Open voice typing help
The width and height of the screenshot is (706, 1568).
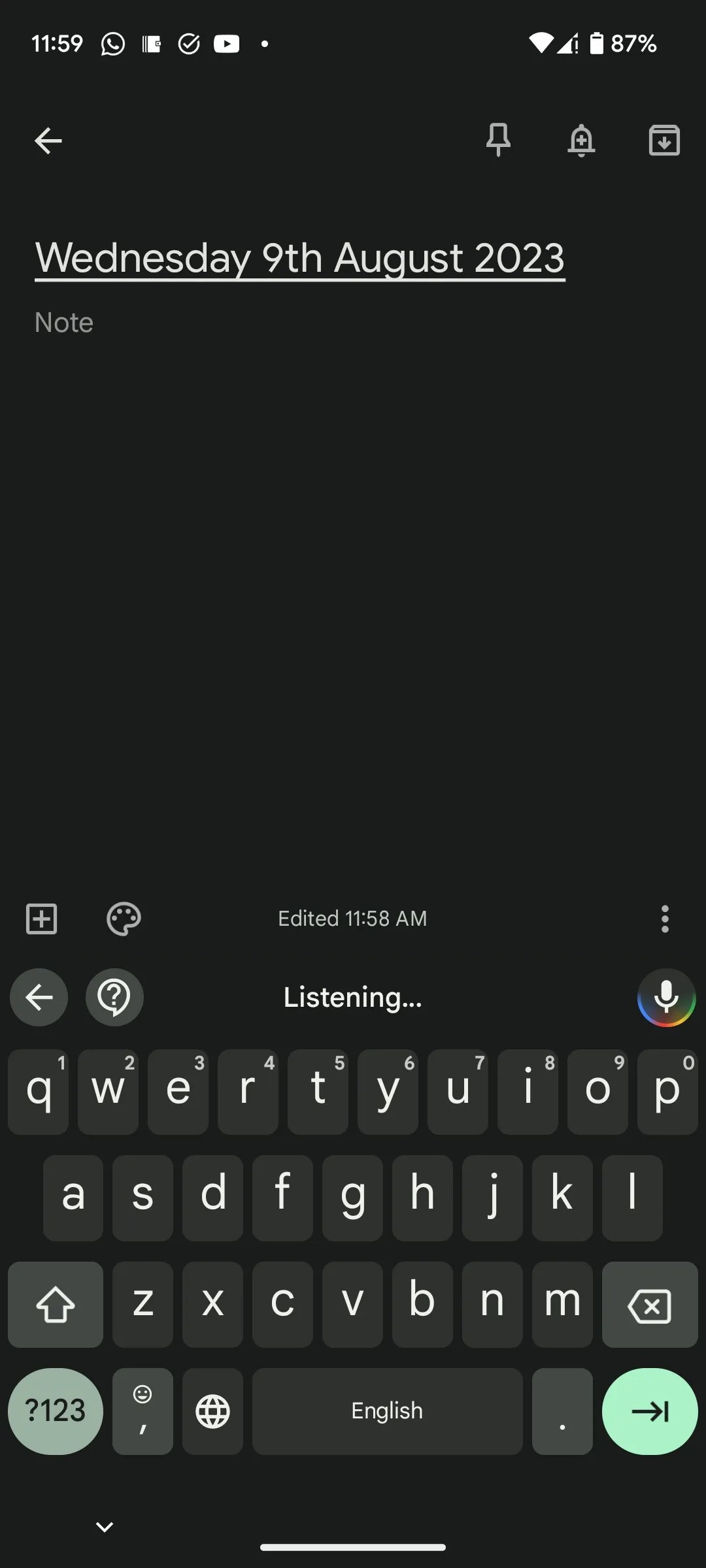pyautogui.click(x=114, y=997)
